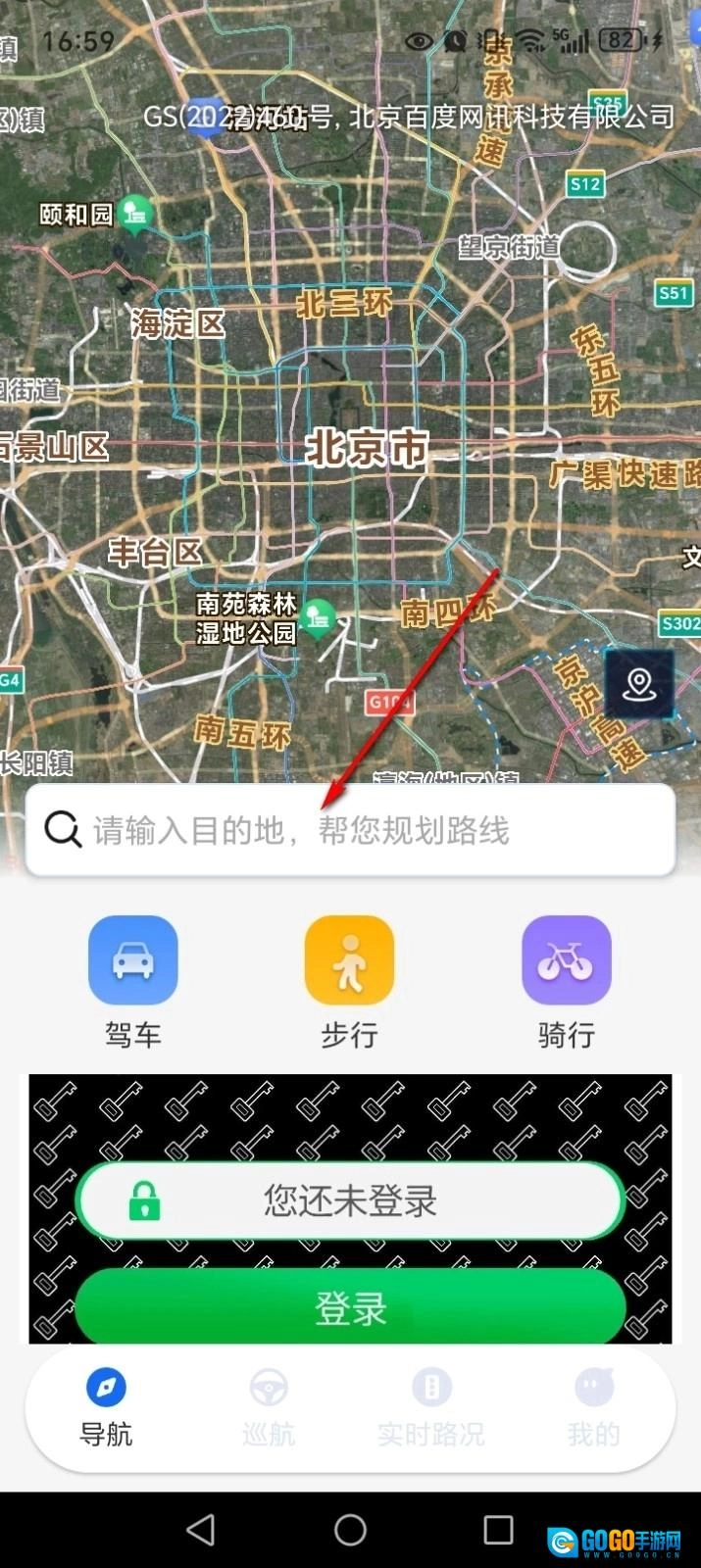The image size is (701, 1568).
Task: Select 驾车 driving mode
Action: coord(133,961)
